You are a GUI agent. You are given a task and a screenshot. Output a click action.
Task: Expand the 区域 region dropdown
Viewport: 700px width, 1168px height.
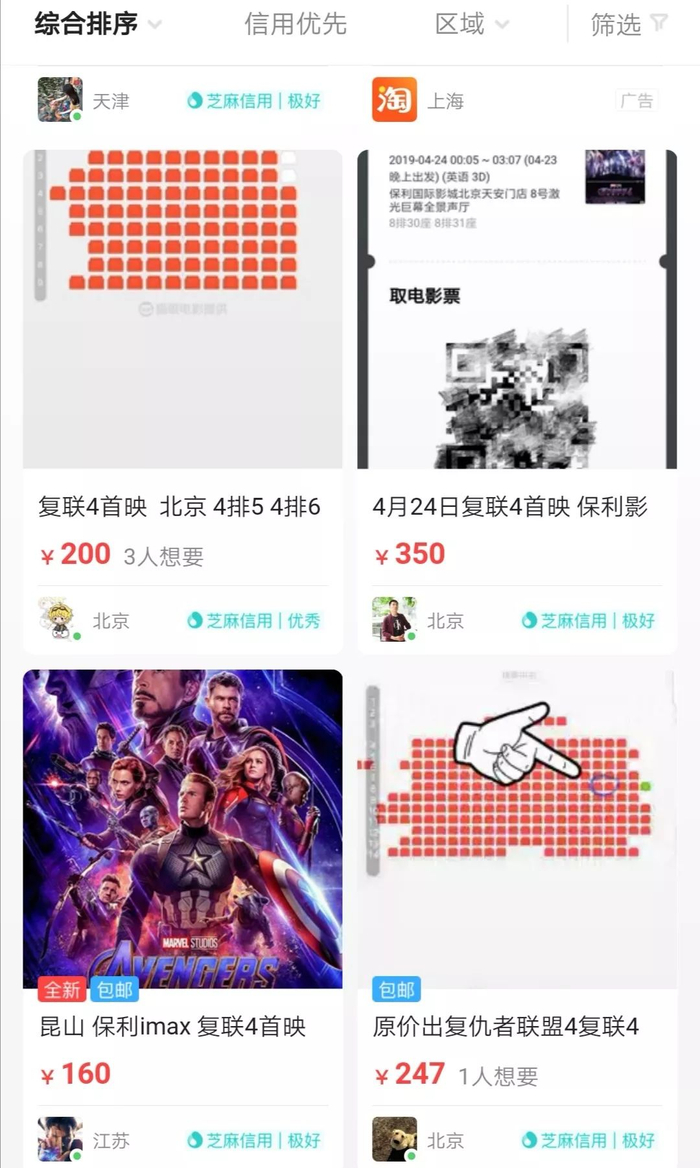(x=472, y=24)
